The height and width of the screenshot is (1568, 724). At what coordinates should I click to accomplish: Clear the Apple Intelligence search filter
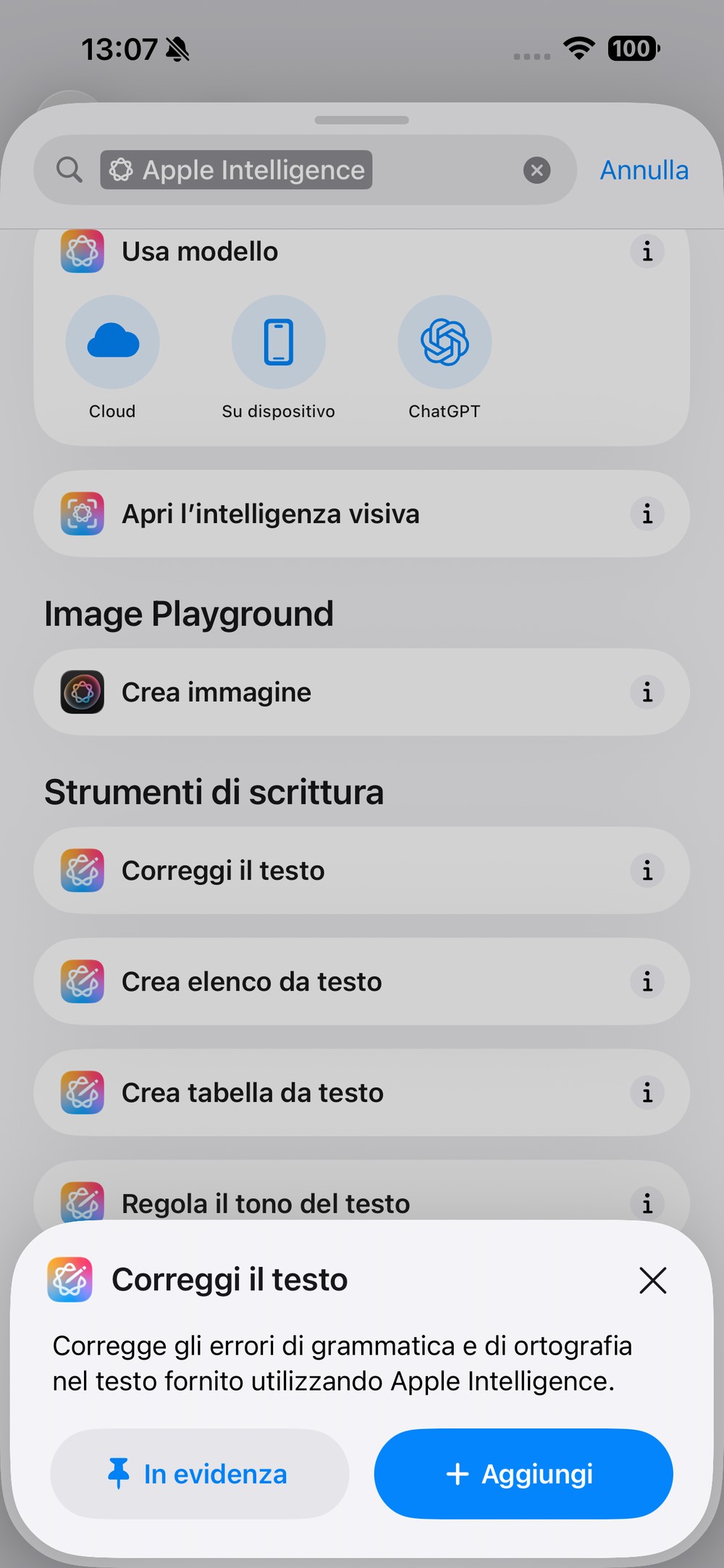(x=536, y=170)
